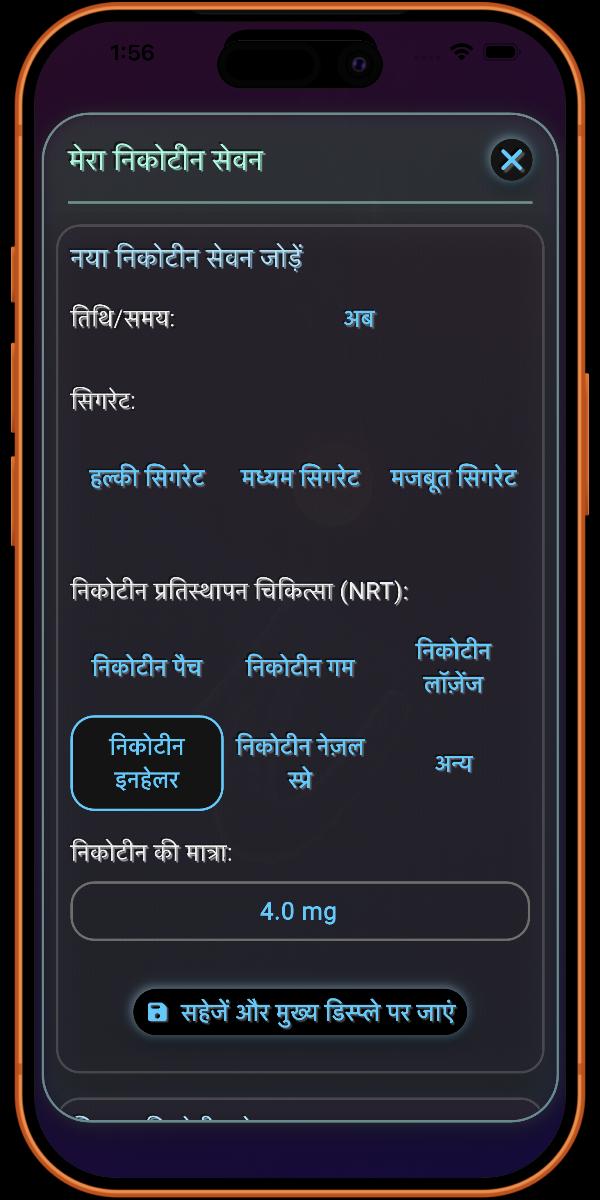
Task: Edit the 4.0 mg nicotine amount field
Action: 299,911
